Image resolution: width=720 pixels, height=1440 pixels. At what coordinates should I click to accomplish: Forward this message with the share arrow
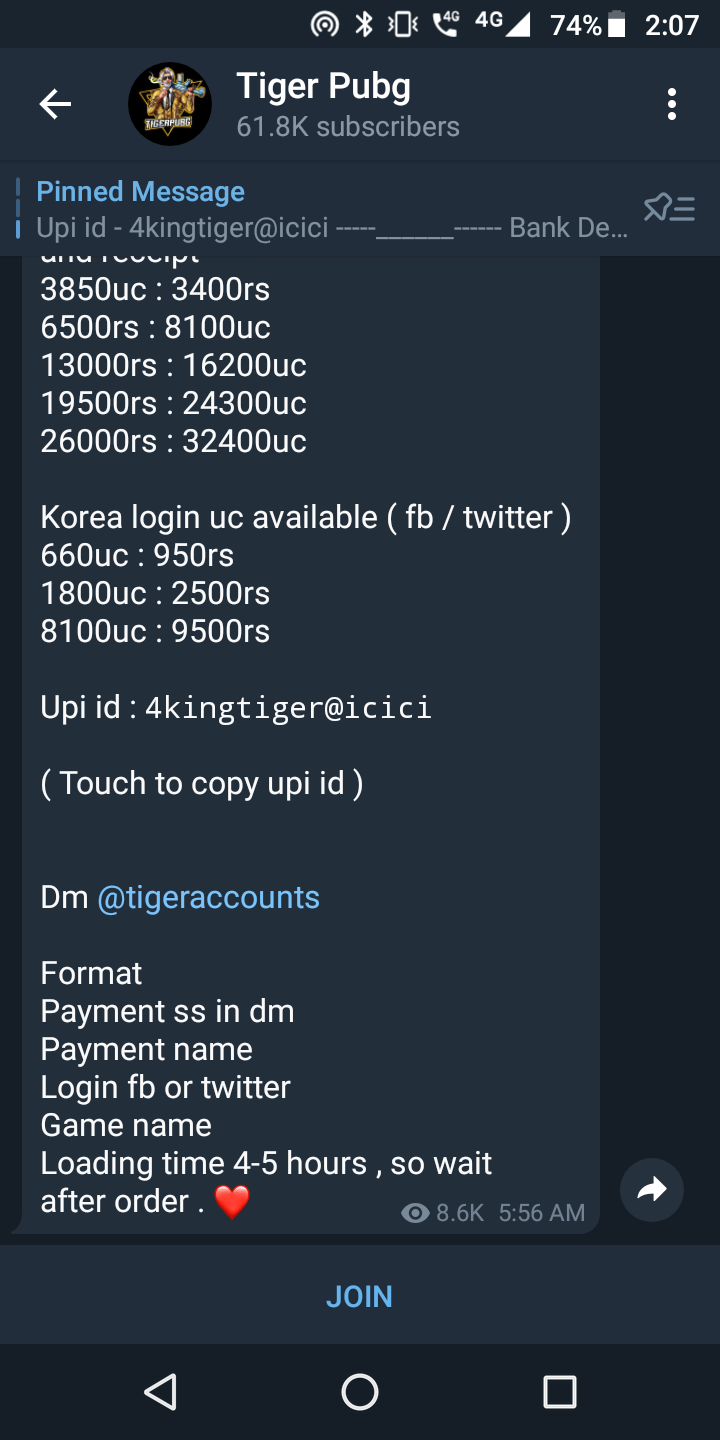(x=652, y=1189)
